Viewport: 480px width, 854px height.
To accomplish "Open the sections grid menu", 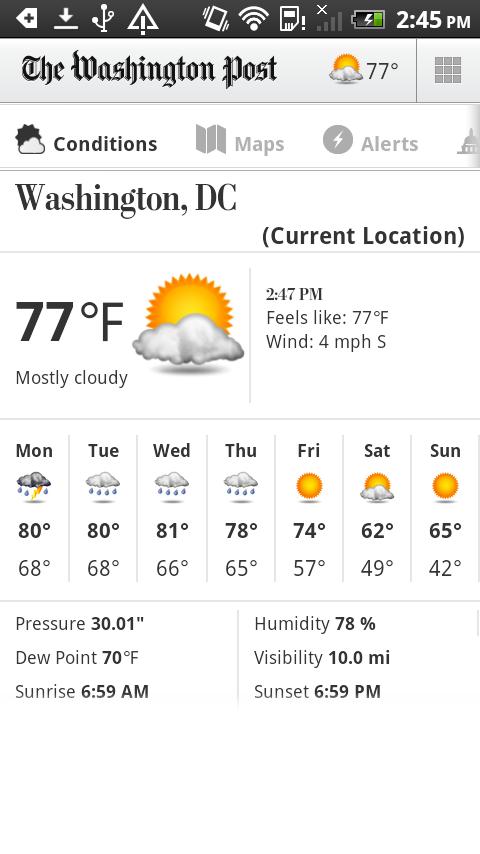I will pos(448,70).
